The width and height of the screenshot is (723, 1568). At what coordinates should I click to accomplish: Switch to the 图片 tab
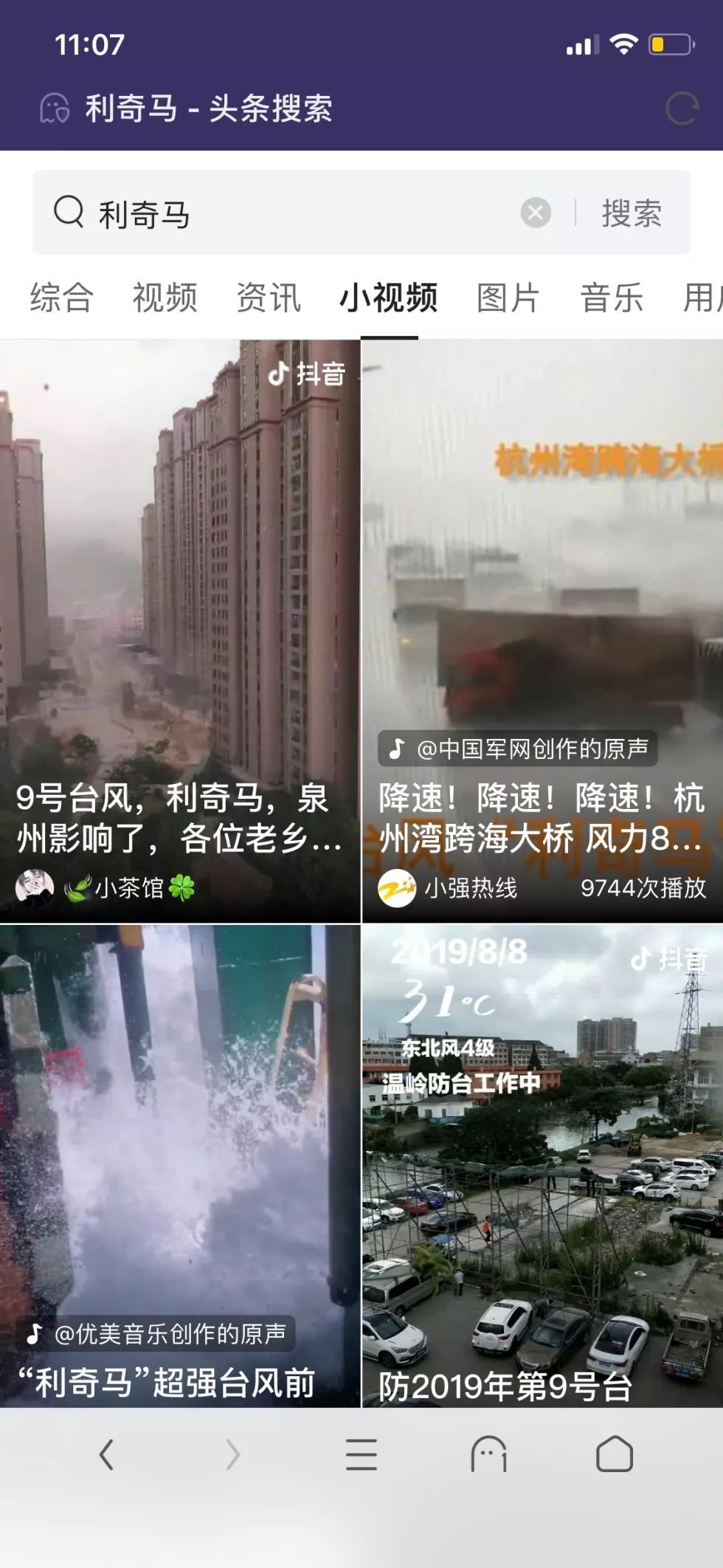508,298
